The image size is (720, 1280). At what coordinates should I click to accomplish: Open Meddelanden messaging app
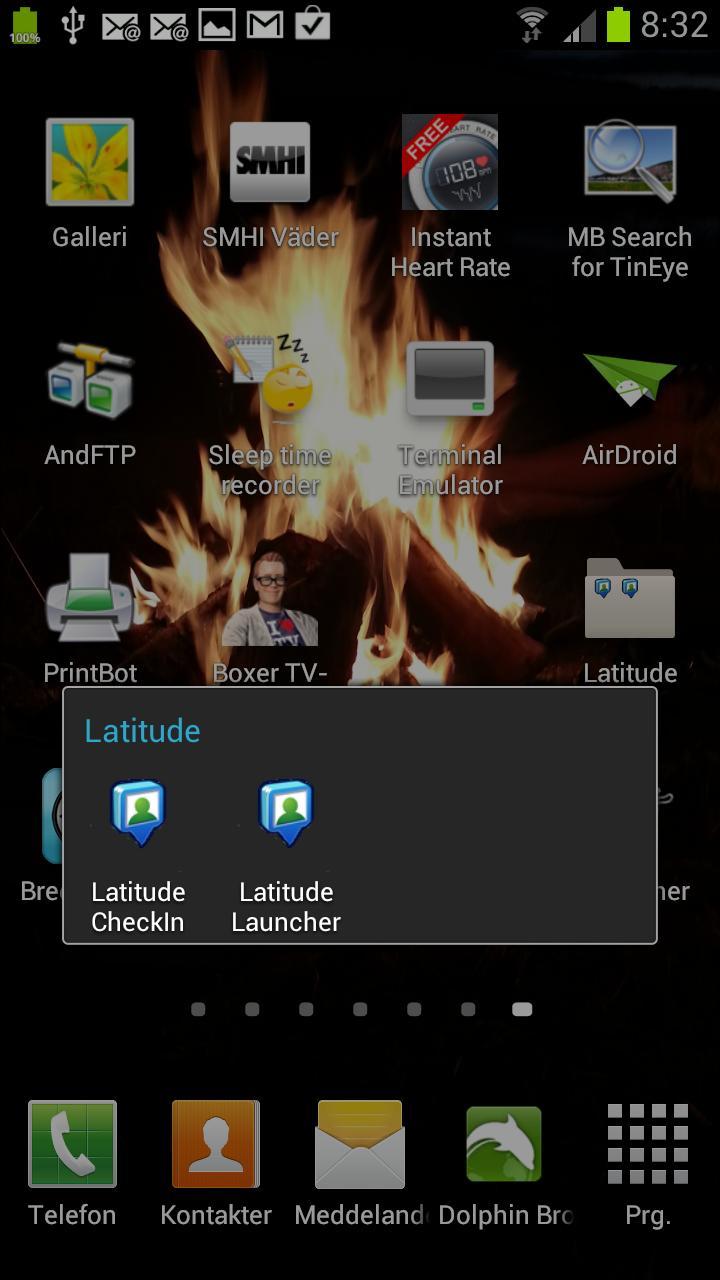tap(360, 1160)
